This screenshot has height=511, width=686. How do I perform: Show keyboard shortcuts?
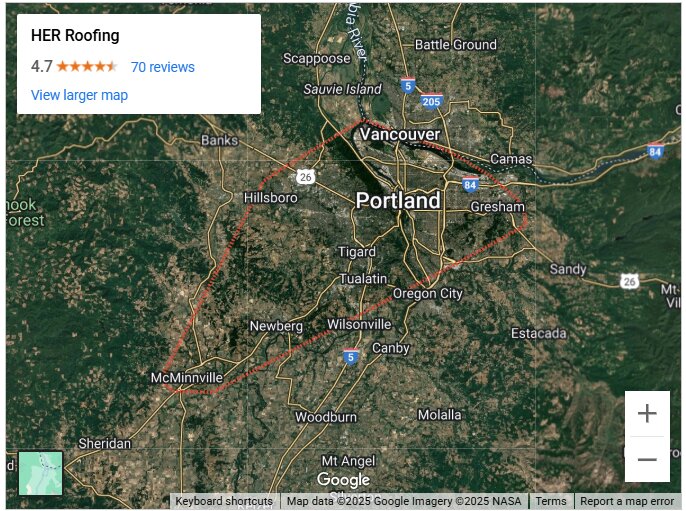pos(223,502)
